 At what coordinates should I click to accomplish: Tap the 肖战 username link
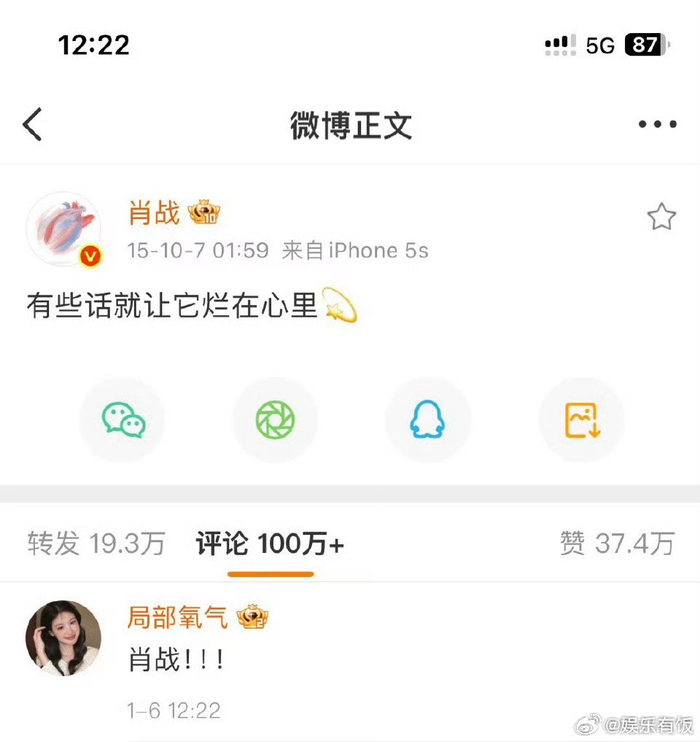coord(154,213)
